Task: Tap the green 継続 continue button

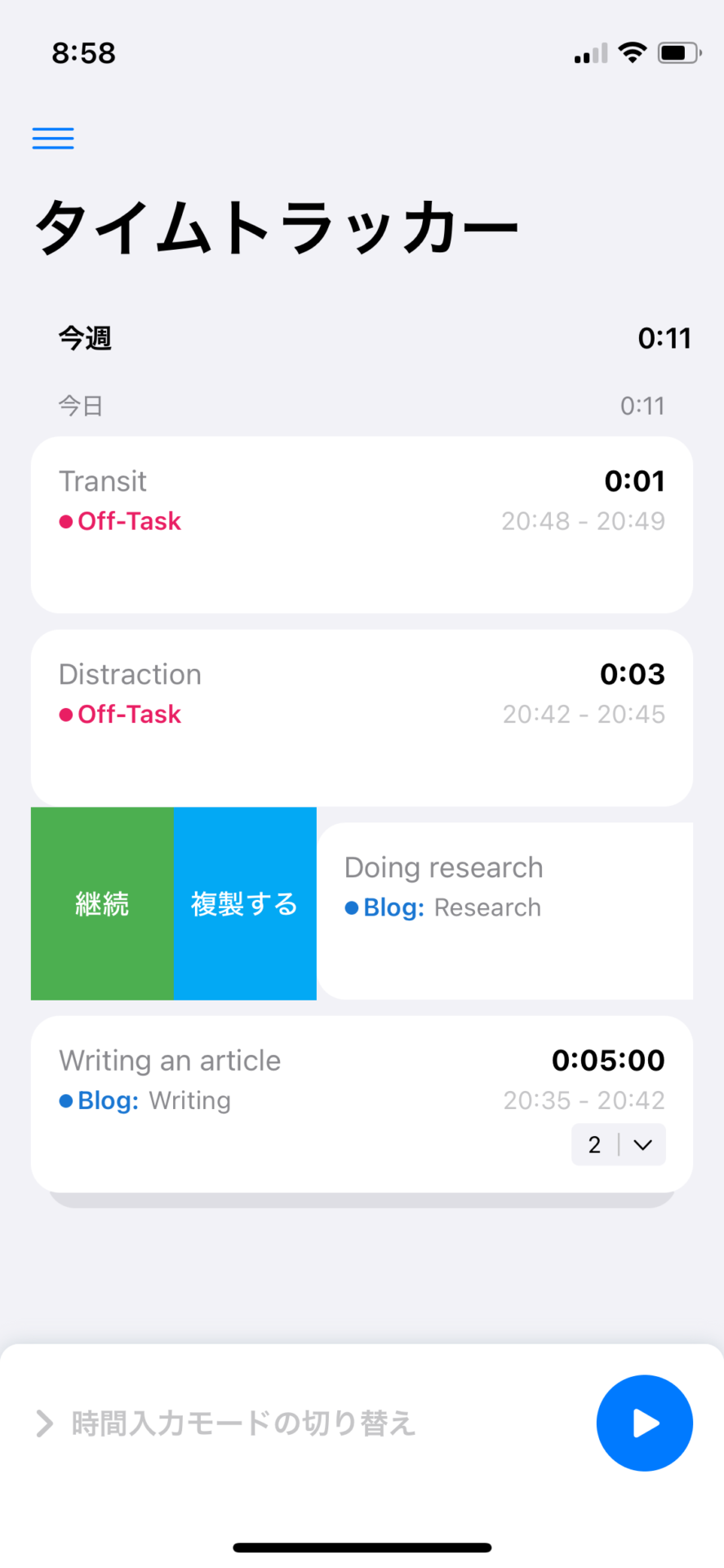Action: (102, 903)
